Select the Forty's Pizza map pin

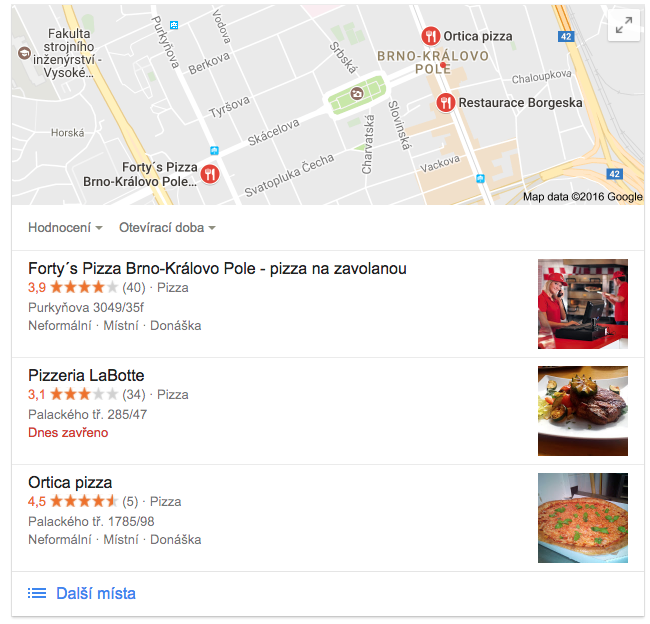(209, 173)
